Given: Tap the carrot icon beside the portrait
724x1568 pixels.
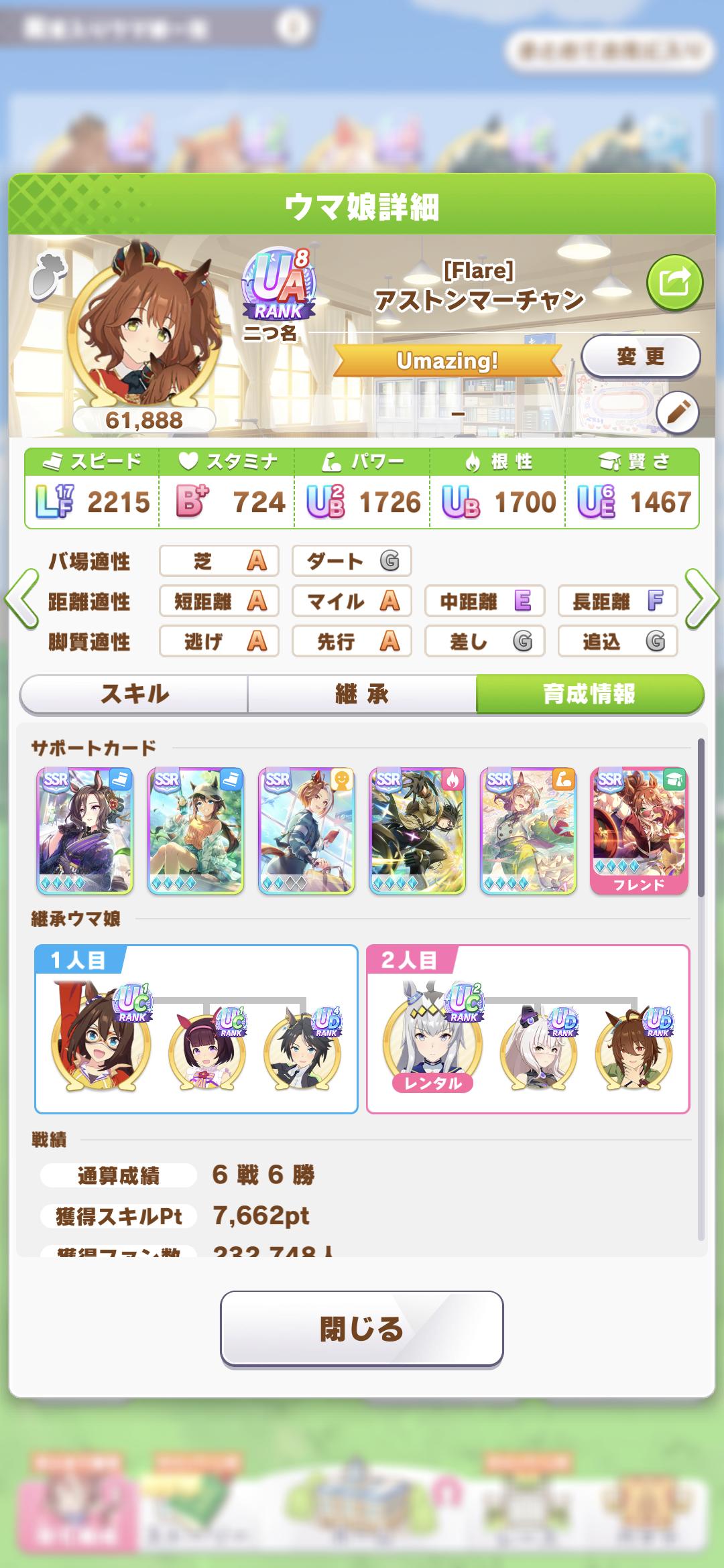Looking at the screenshot, I should tap(48, 275).
